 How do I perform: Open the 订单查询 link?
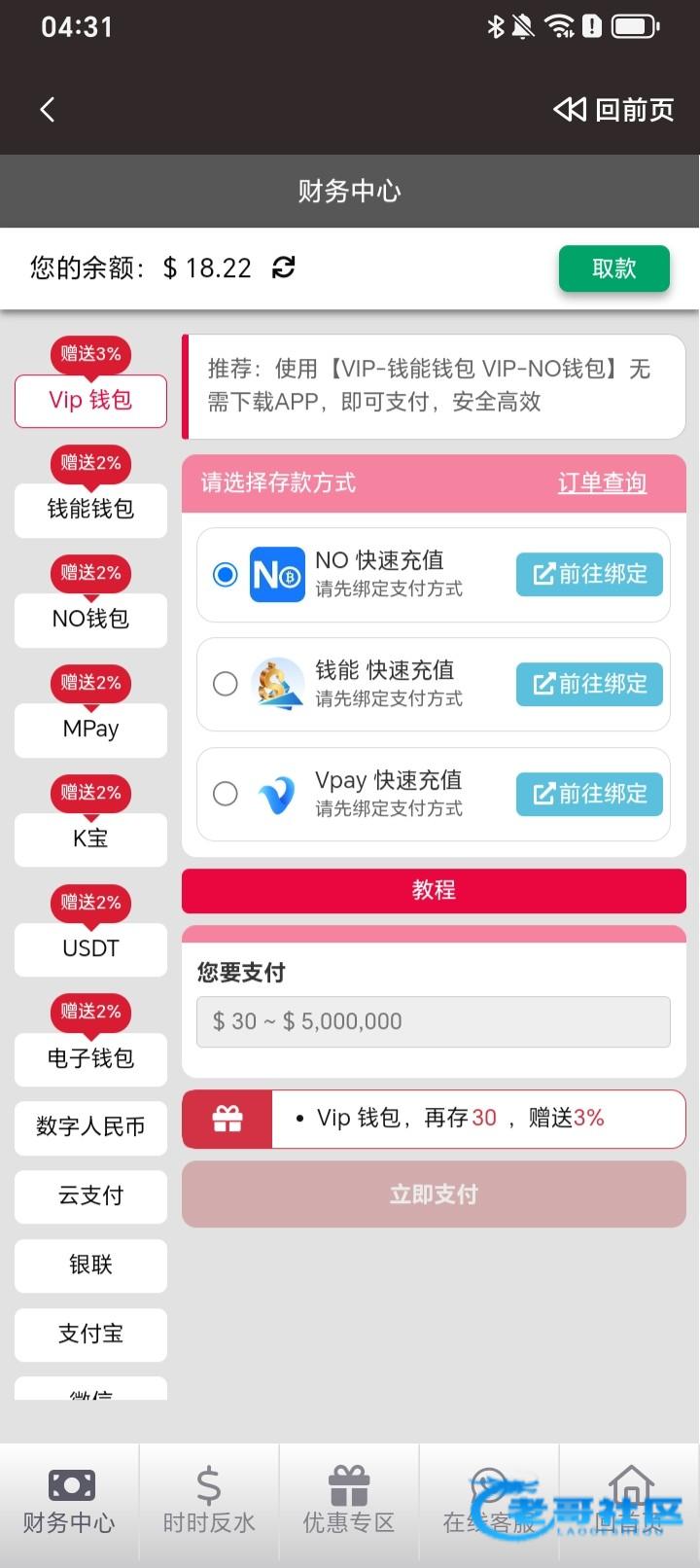pos(602,483)
